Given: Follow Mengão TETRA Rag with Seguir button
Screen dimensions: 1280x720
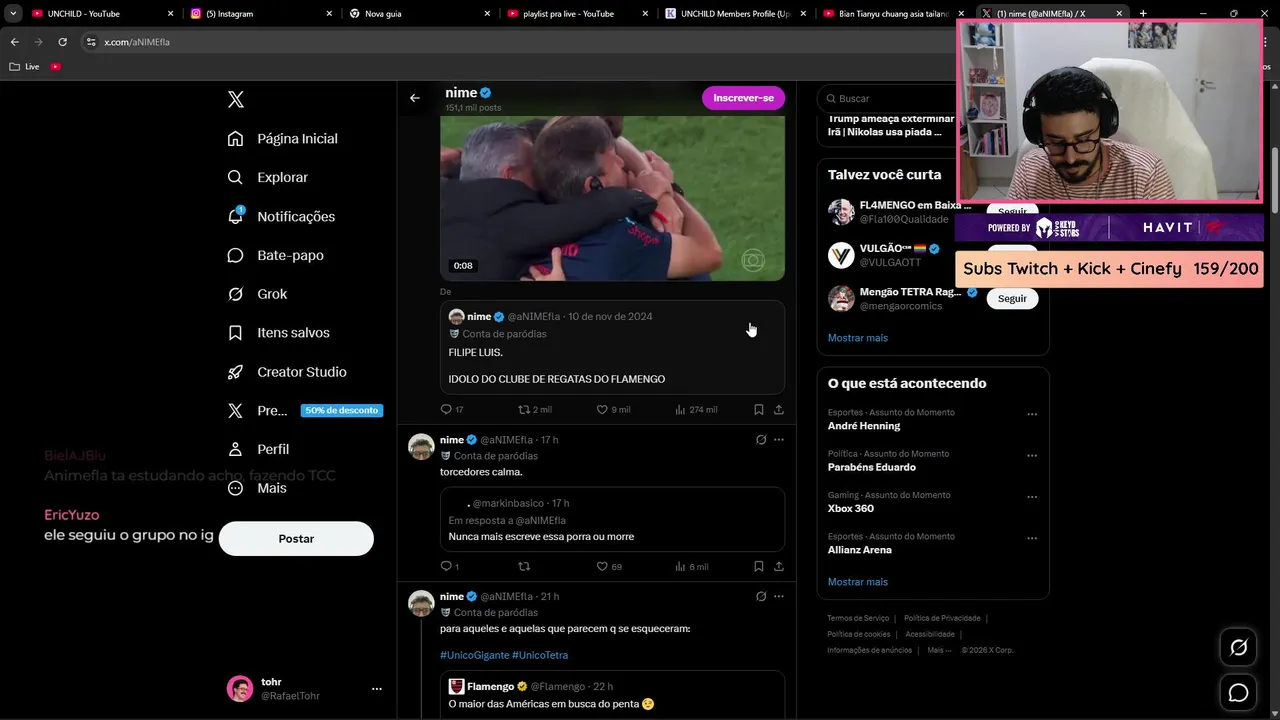Looking at the screenshot, I should [1012, 299].
